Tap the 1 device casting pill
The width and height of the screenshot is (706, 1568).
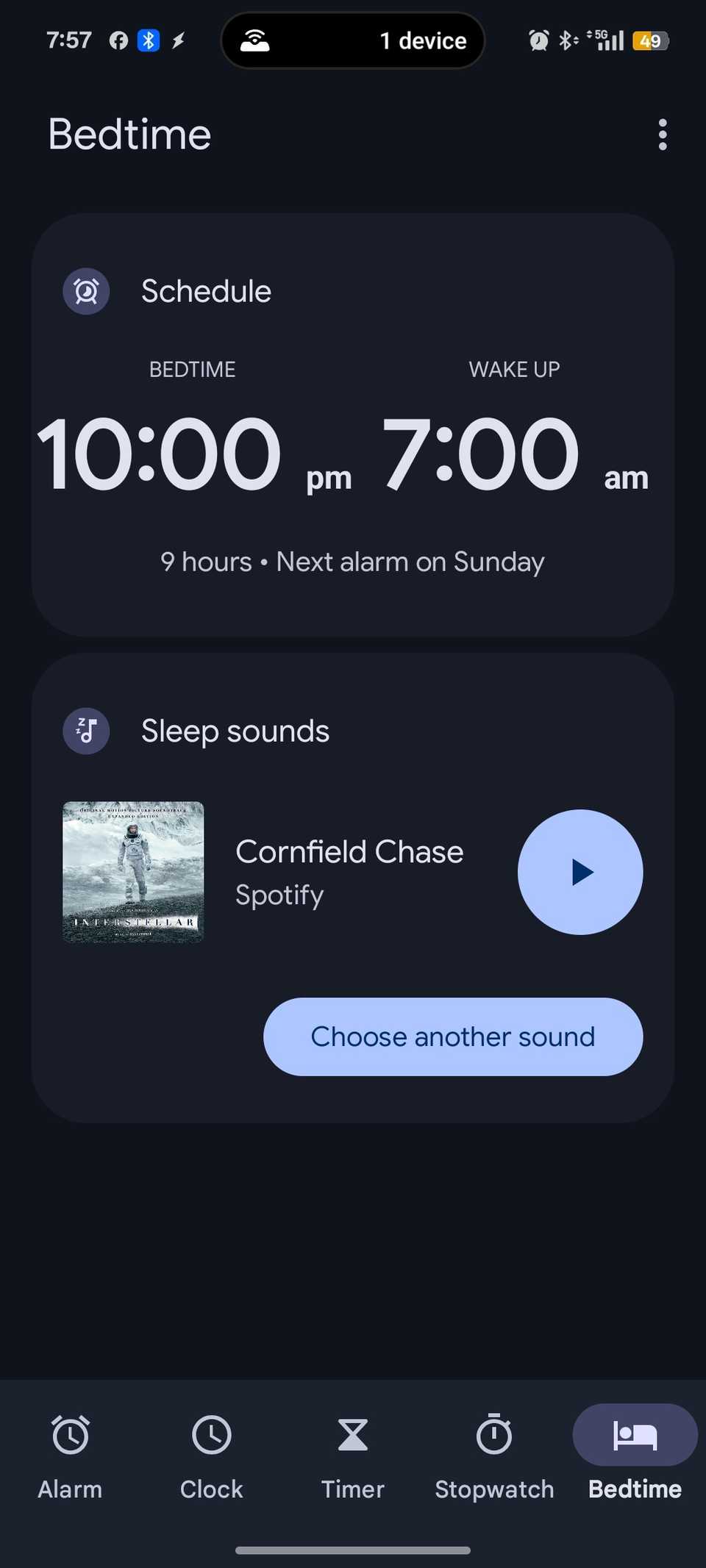coord(353,40)
